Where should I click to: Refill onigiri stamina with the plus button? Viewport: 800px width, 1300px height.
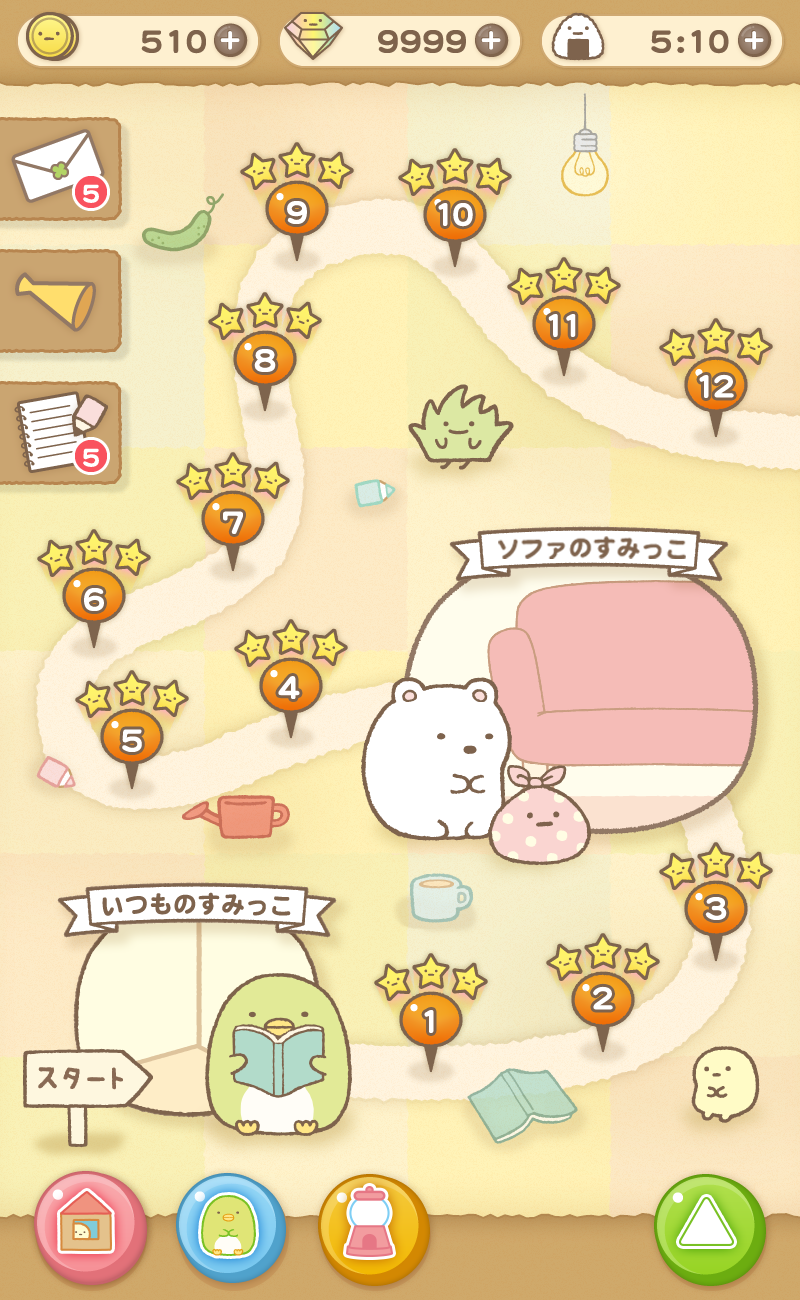tap(753, 41)
